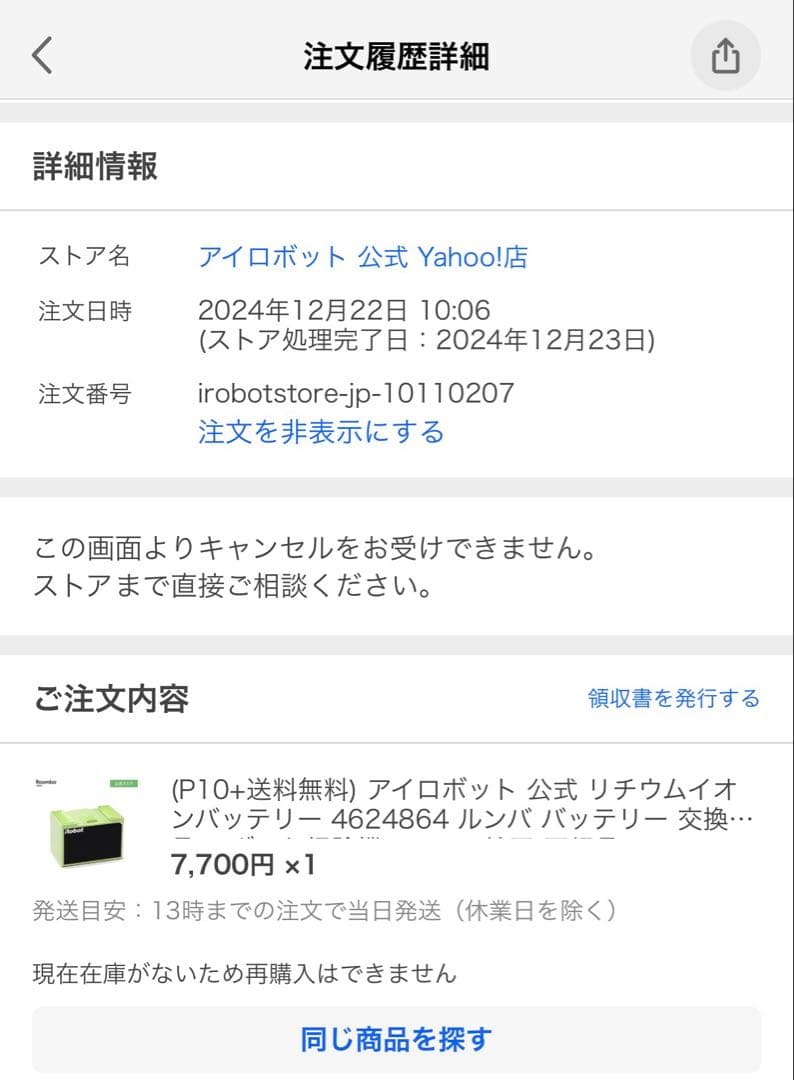The image size is (794, 1080).
Task: Tap the left chevron in the header
Action: click(x=40, y=55)
